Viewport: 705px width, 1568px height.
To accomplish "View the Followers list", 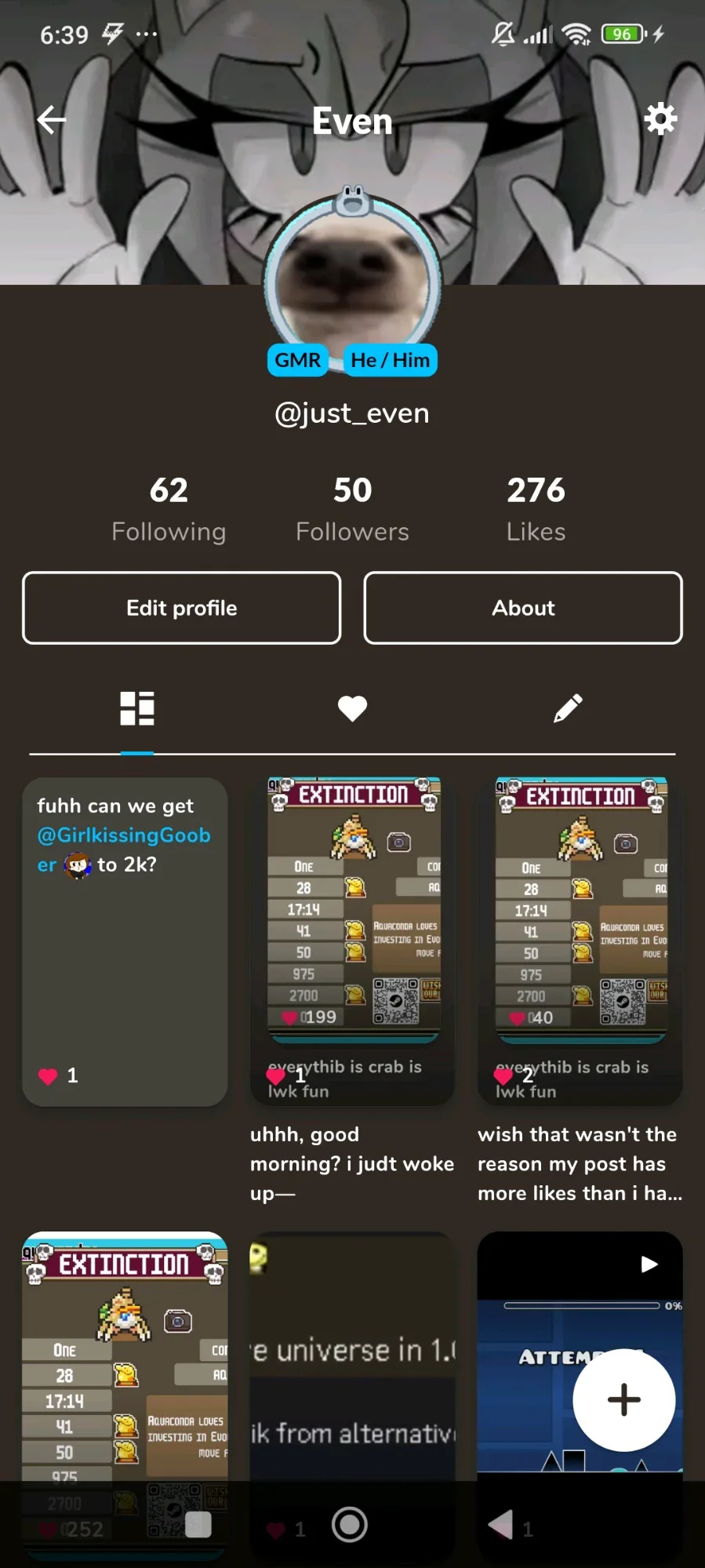I will point(352,509).
